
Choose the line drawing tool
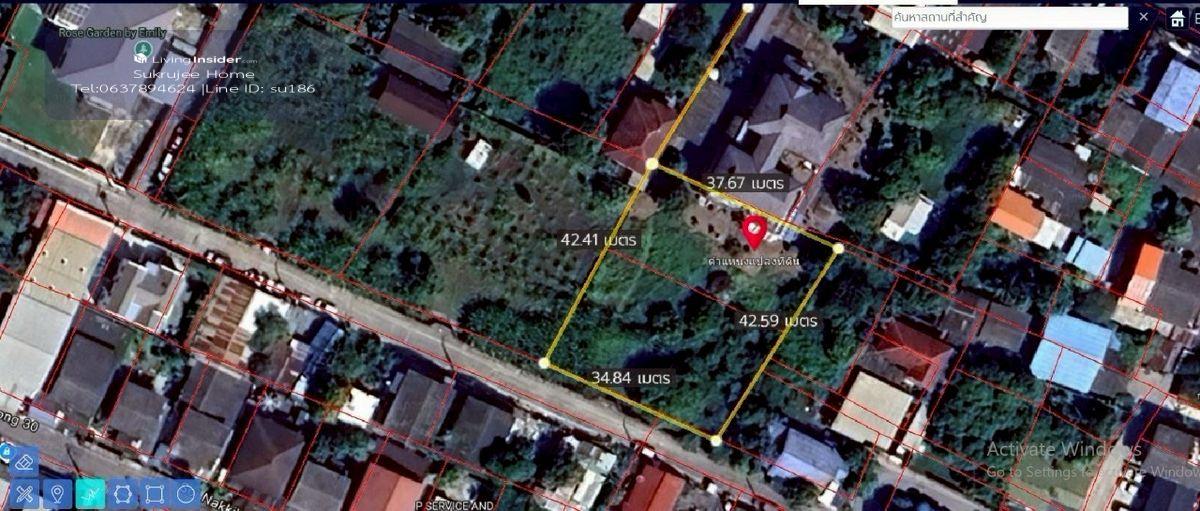[x=90, y=493]
